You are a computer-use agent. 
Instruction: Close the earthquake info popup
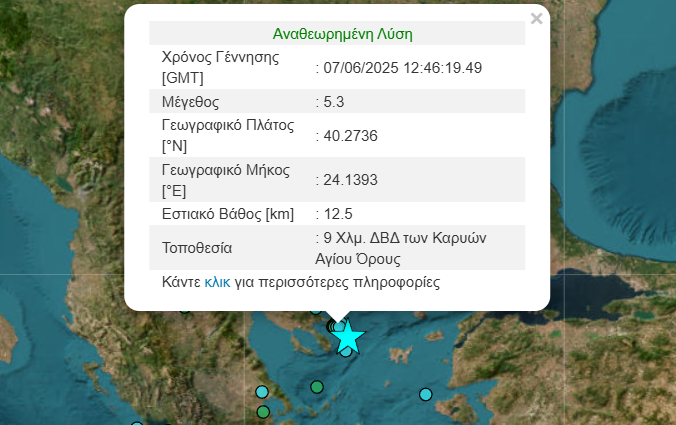coord(537,18)
